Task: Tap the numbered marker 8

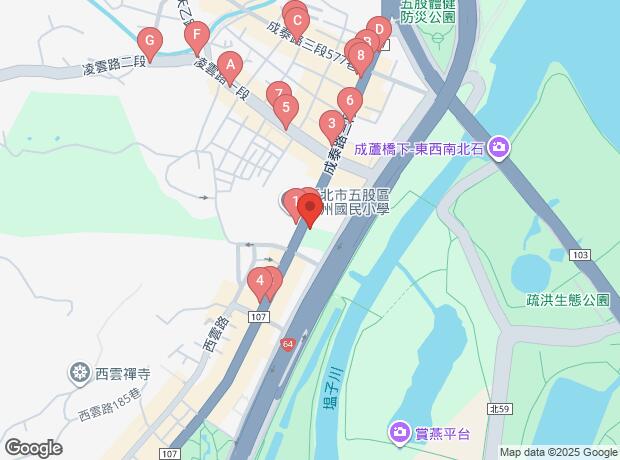Action: pos(360,57)
